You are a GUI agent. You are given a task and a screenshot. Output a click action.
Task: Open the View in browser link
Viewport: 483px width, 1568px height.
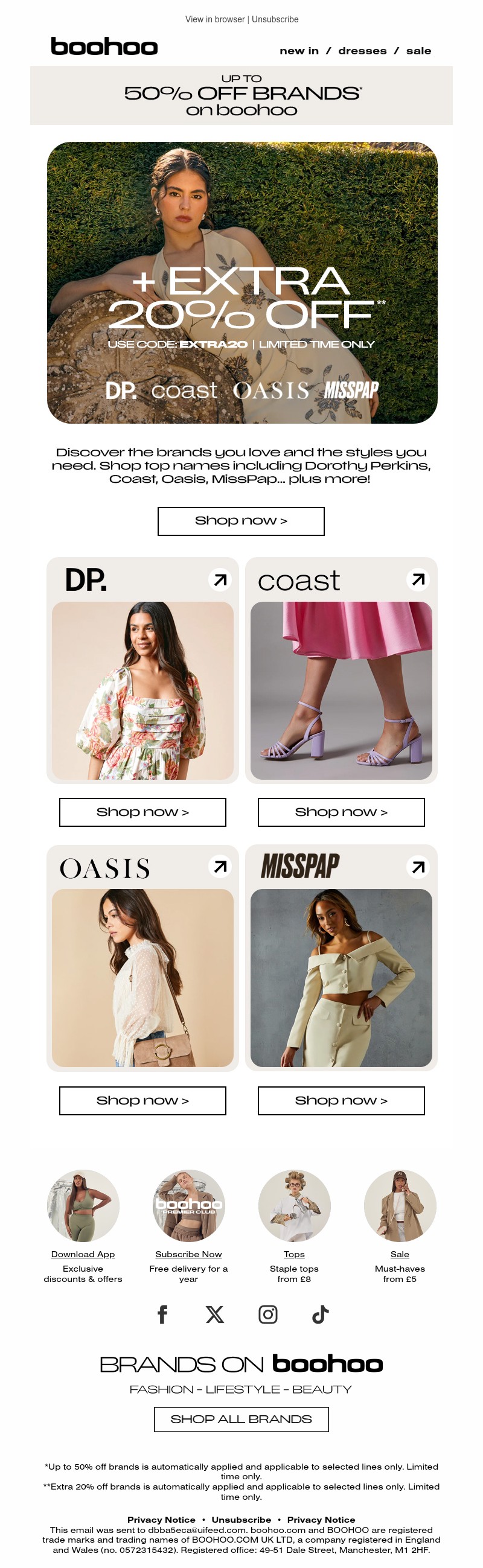click(x=214, y=19)
